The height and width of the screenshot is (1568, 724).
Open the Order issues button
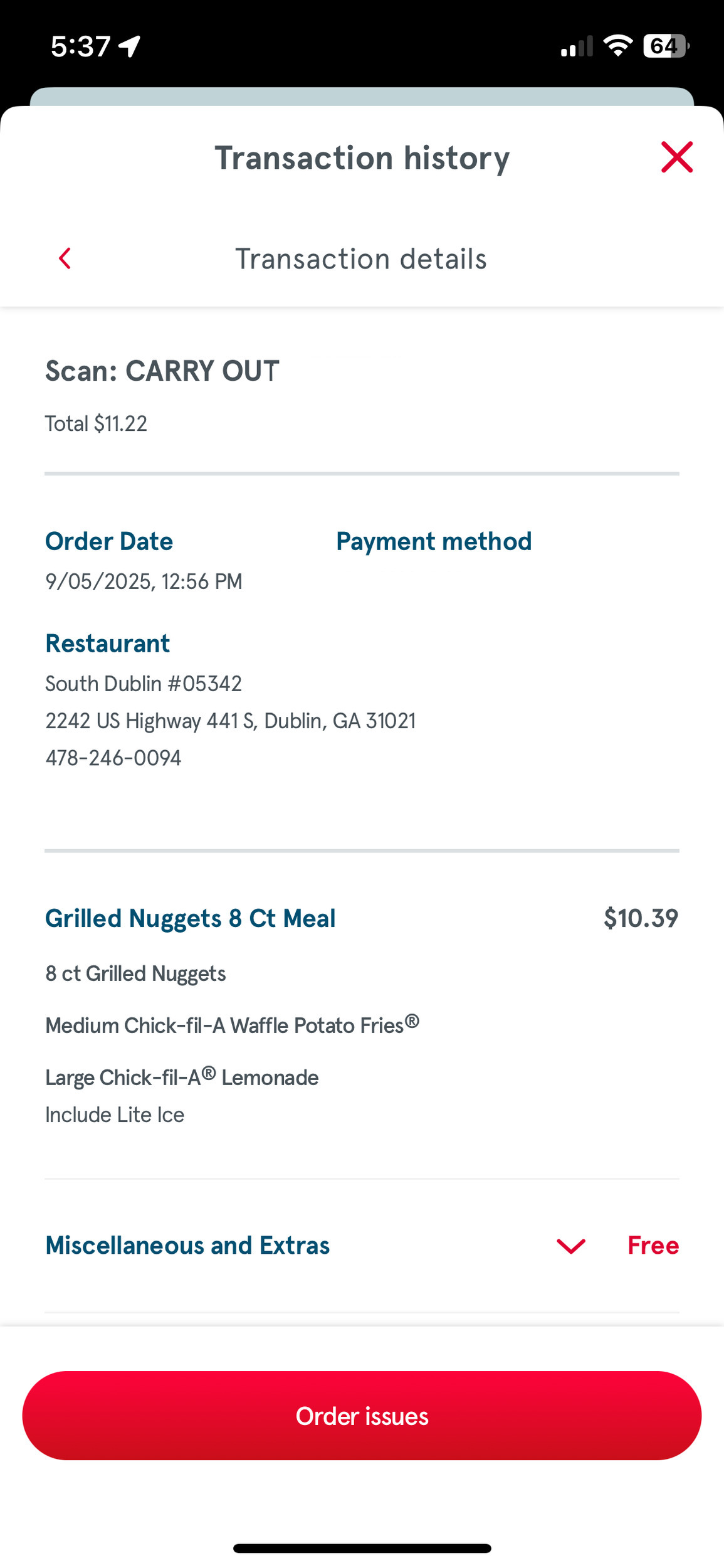(x=362, y=1416)
